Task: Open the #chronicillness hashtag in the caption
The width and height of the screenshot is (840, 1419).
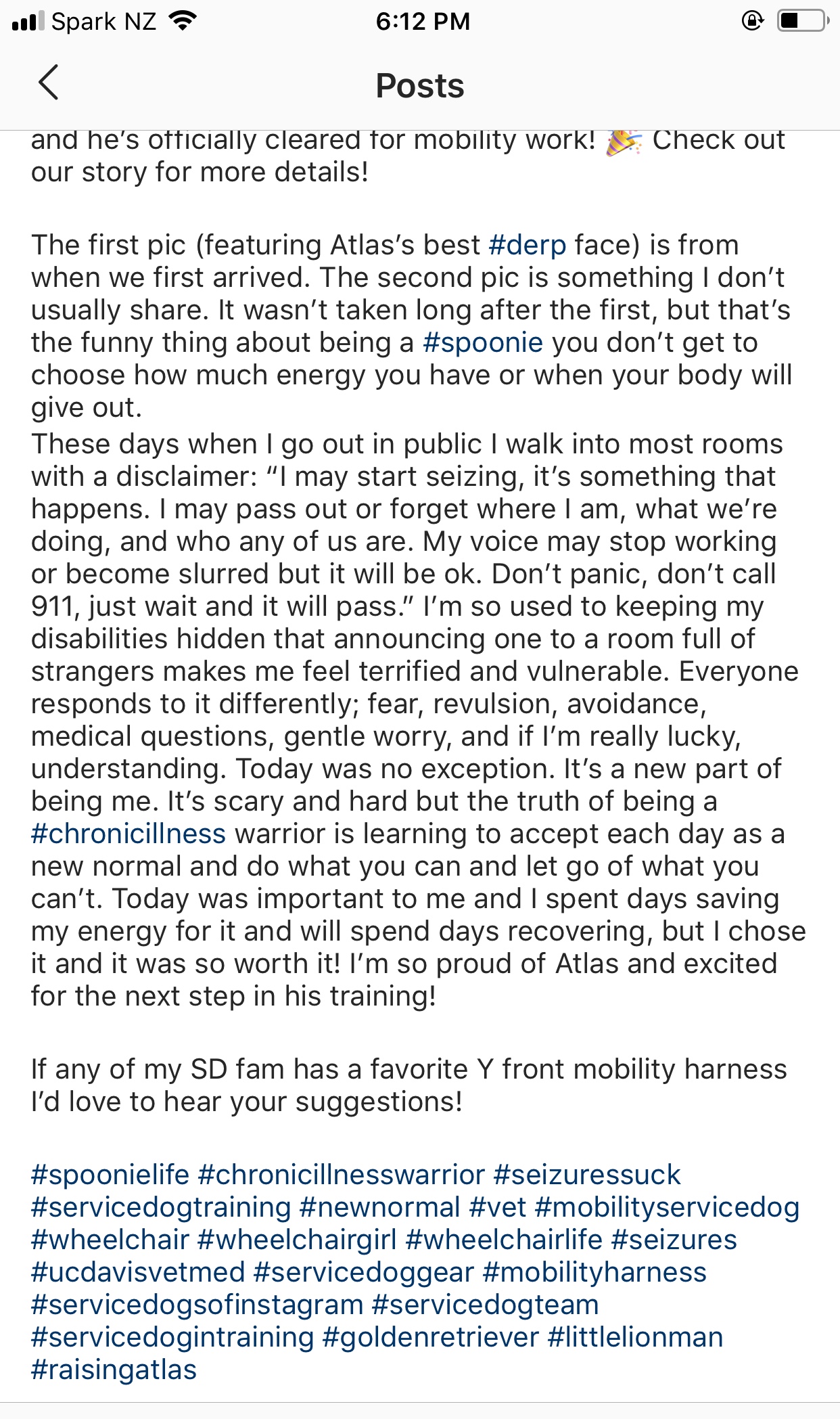Action: 129,834
